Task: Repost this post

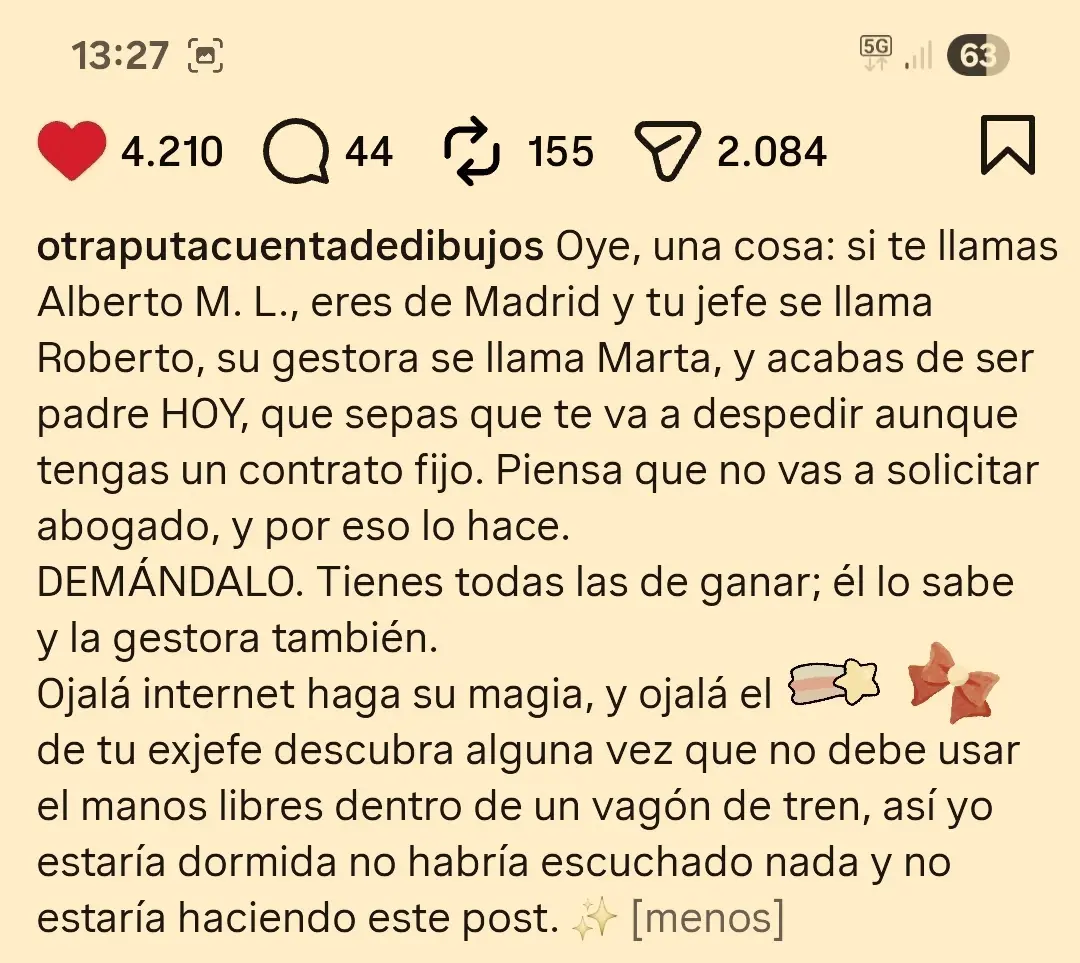Action: point(471,152)
